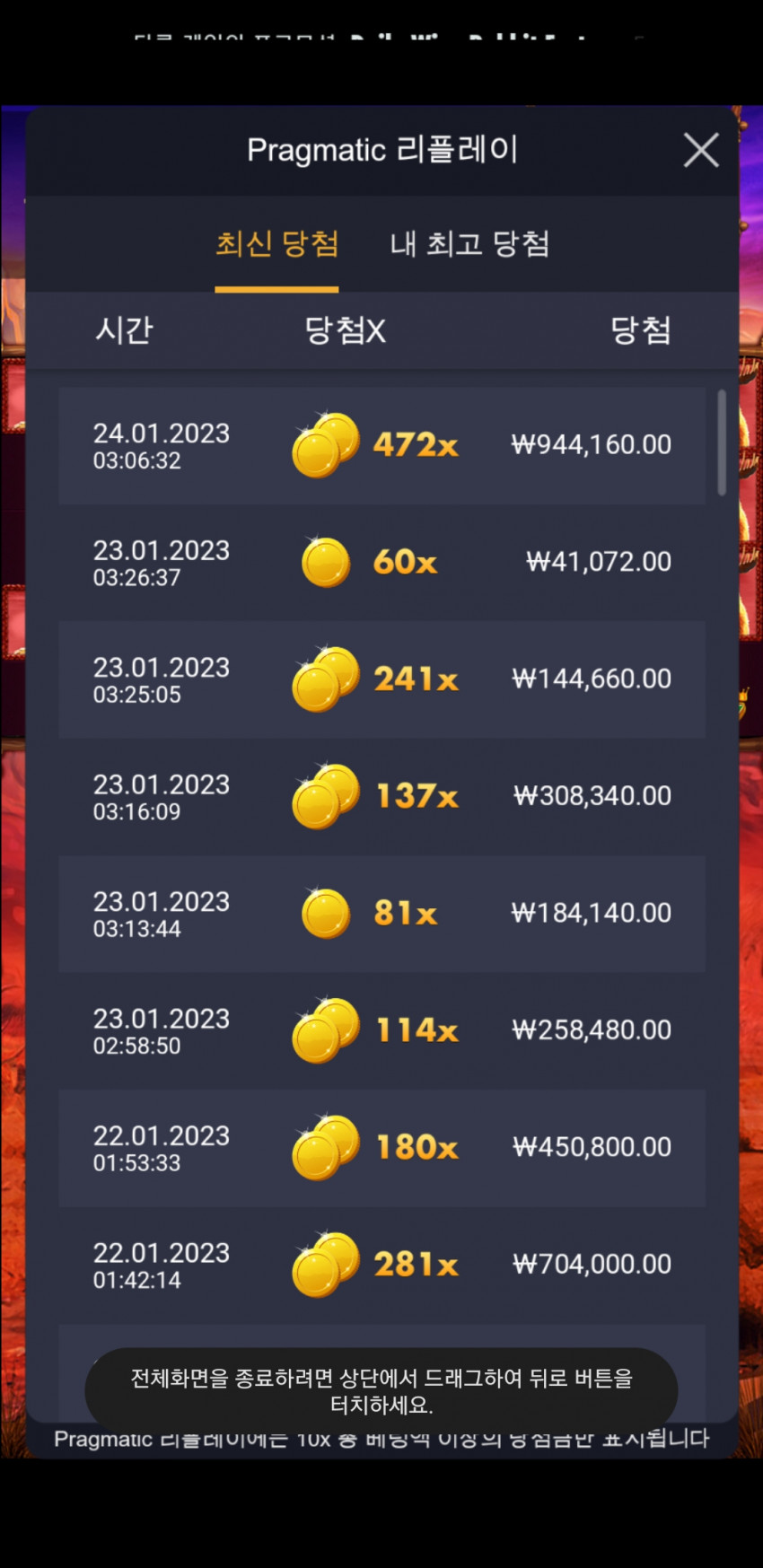Play the 241x win replay
The width and height of the screenshot is (763, 1568).
[x=381, y=679]
